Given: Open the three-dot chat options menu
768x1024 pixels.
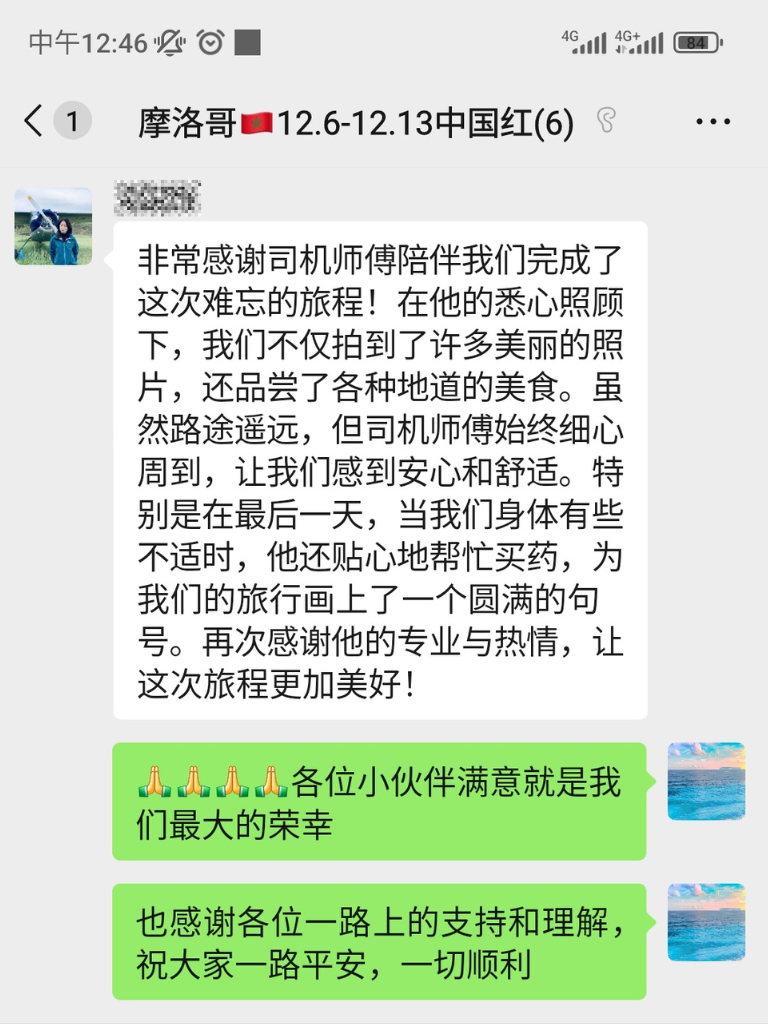Looking at the screenshot, I should (x=712, y=122).
